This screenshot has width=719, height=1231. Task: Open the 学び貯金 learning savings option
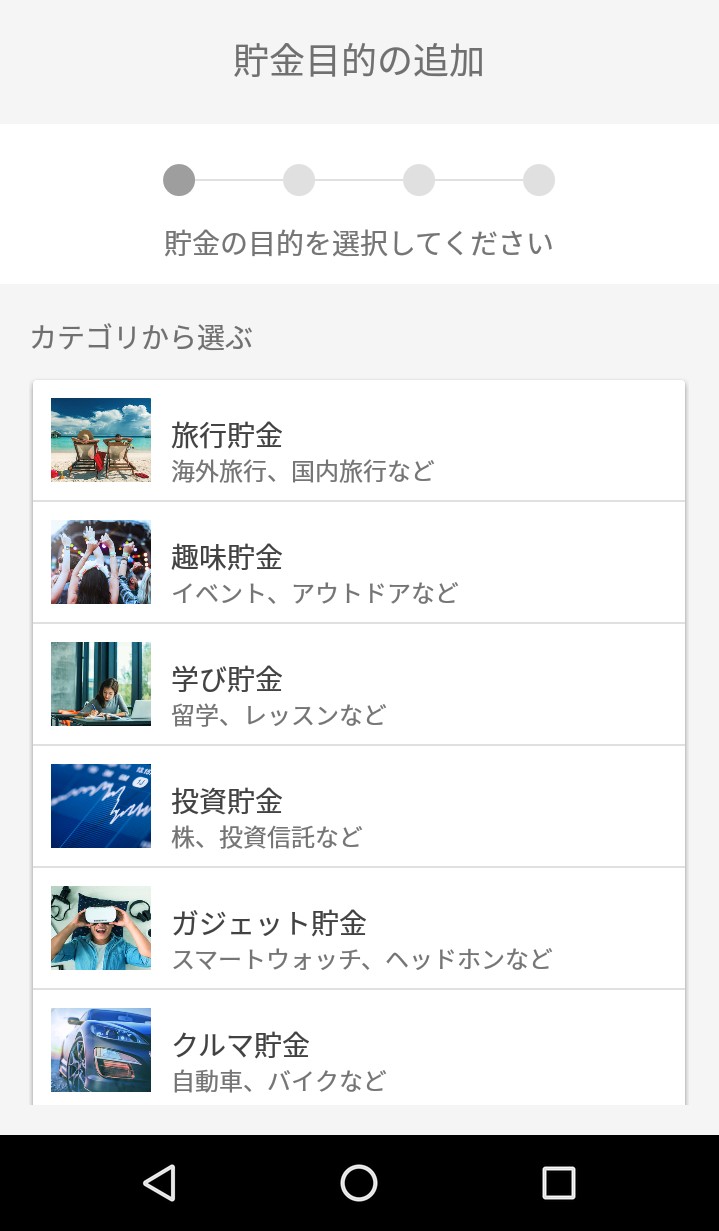[358, 685]
